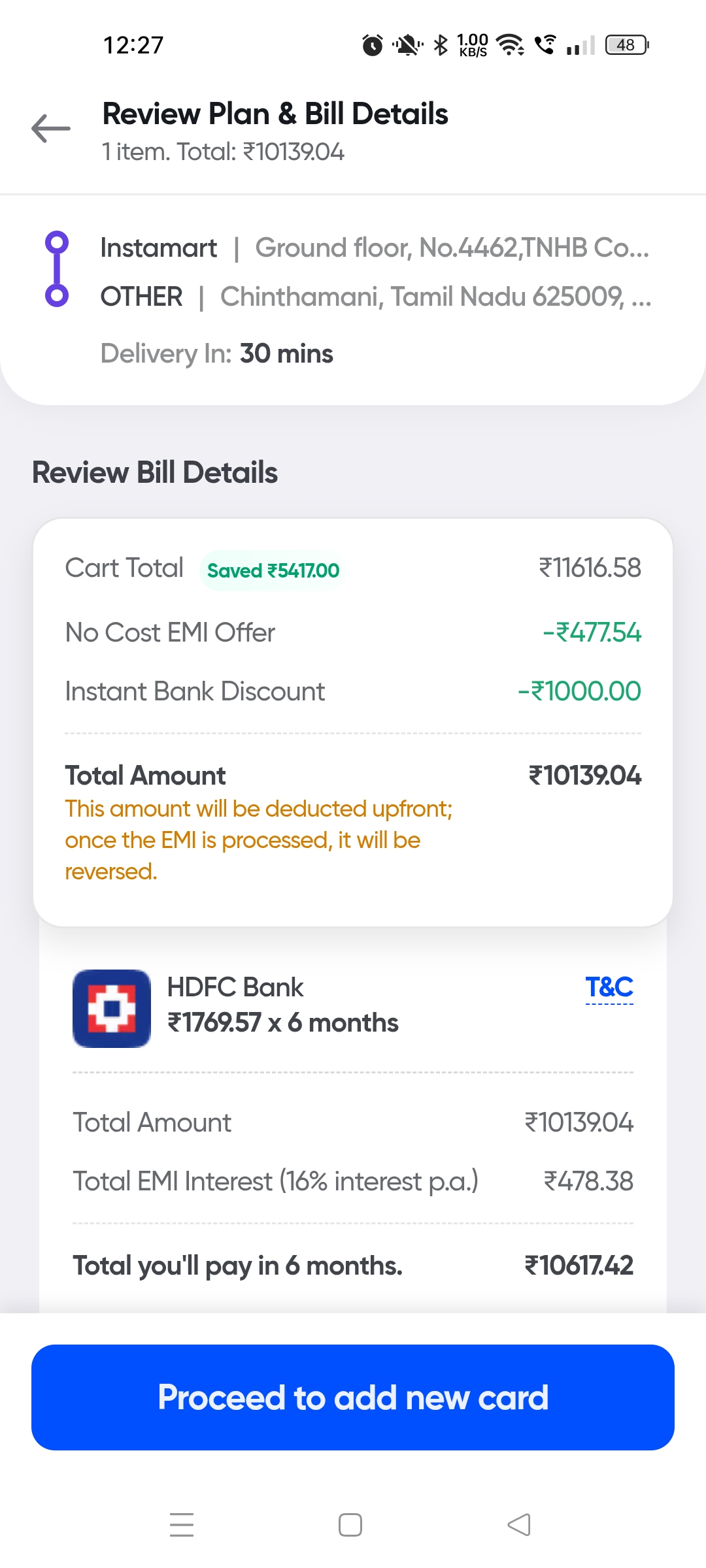Open the system recent apps menu
The width and height of the screenshot is (706, 1568).
(x=182, y=1525)
